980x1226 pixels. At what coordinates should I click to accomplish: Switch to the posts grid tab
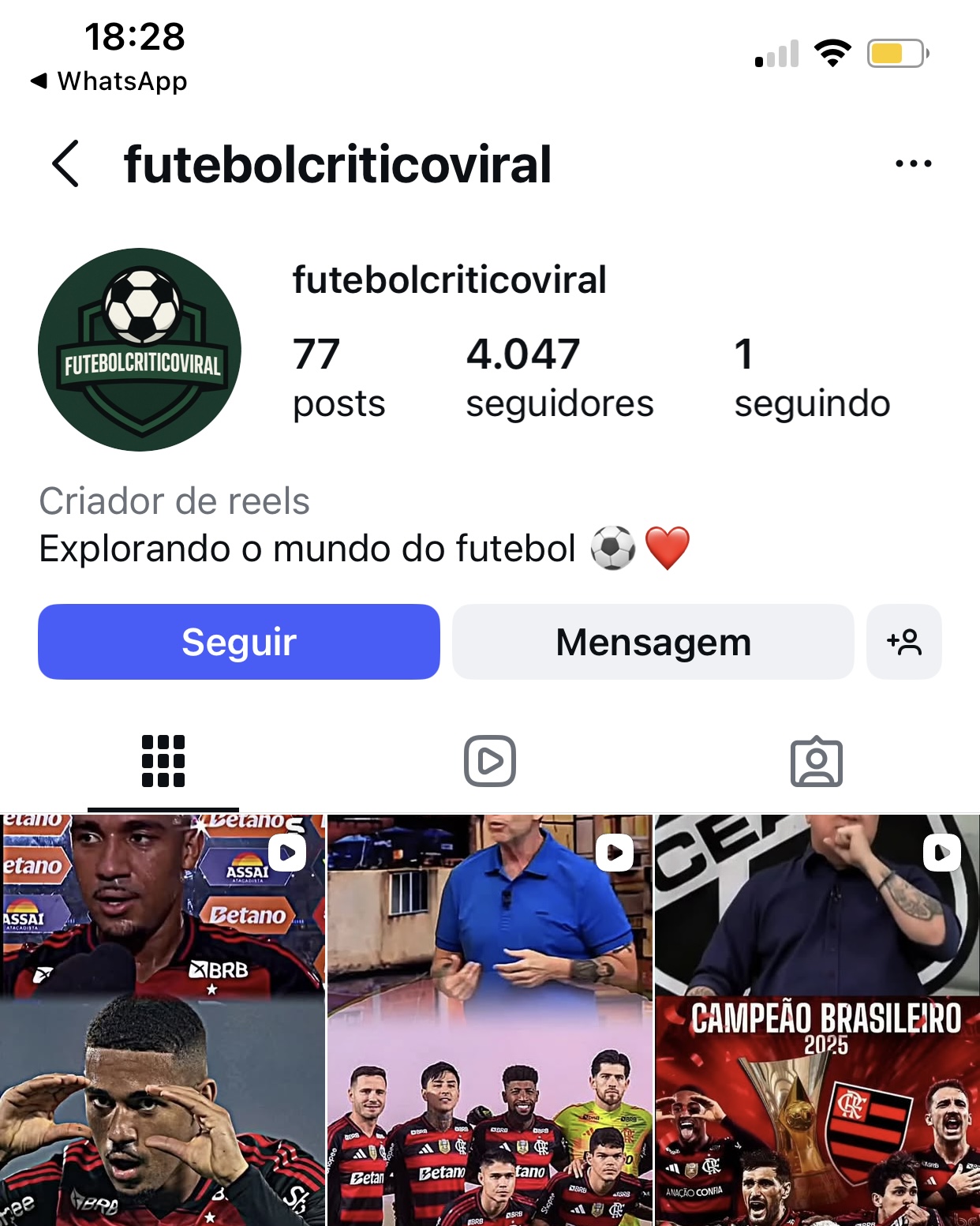[163, 761]
